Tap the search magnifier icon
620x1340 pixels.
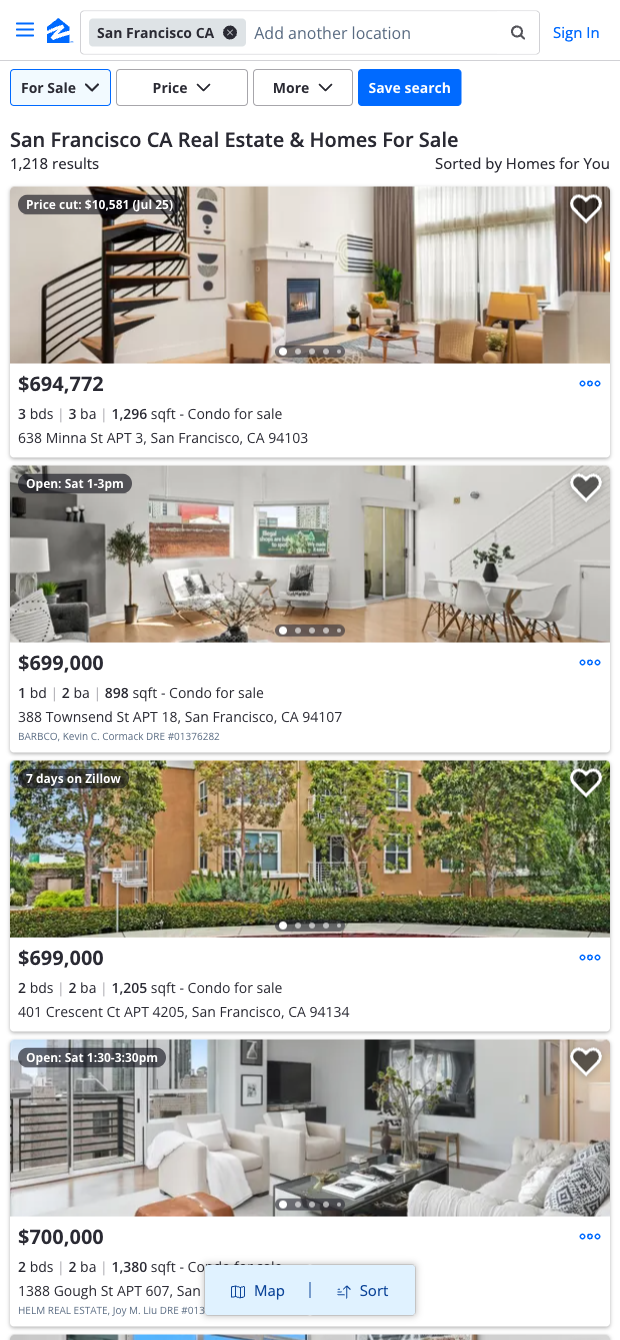point(518,33)
